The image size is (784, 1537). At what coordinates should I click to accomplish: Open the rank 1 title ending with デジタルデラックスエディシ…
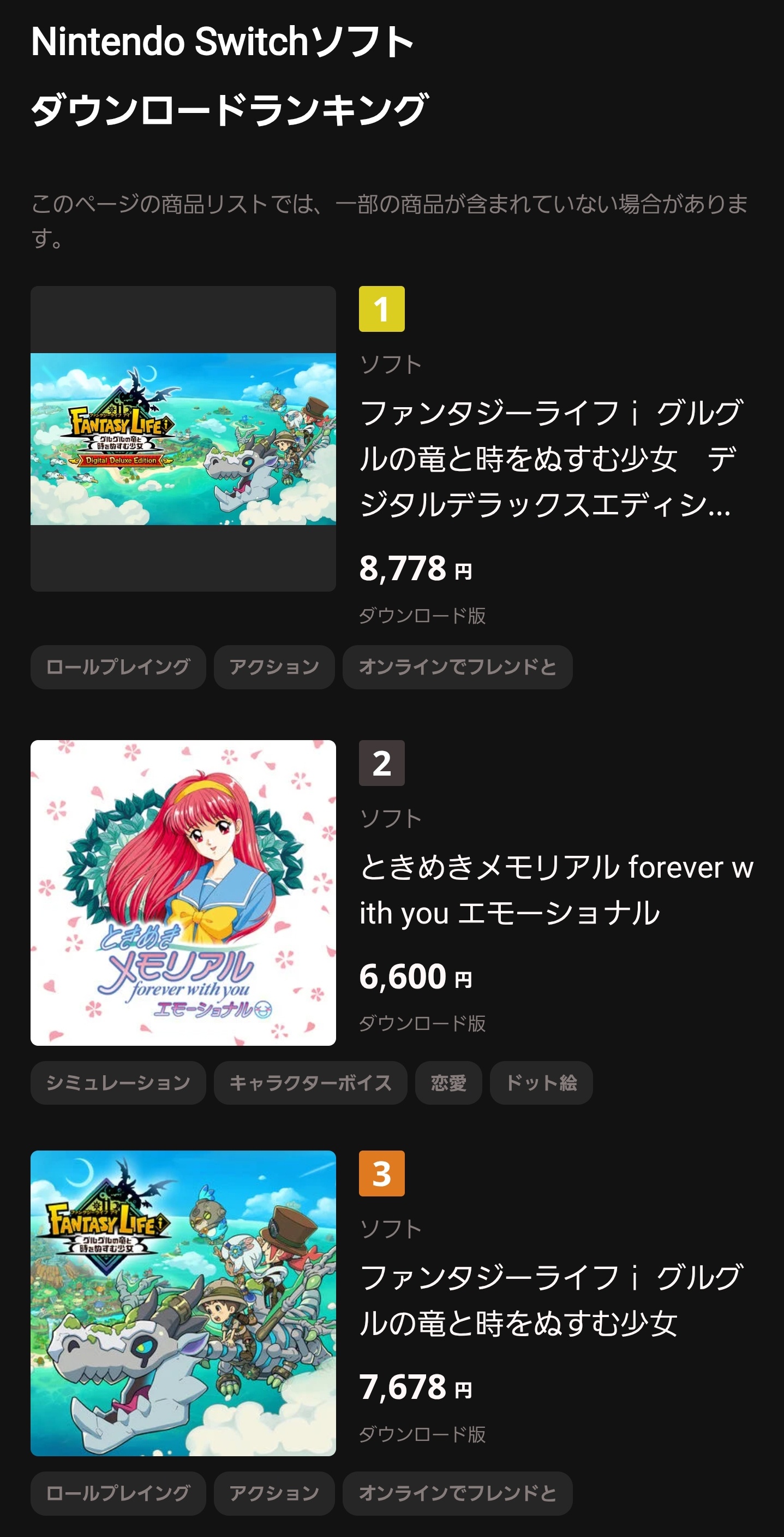[x=552, y=458]
